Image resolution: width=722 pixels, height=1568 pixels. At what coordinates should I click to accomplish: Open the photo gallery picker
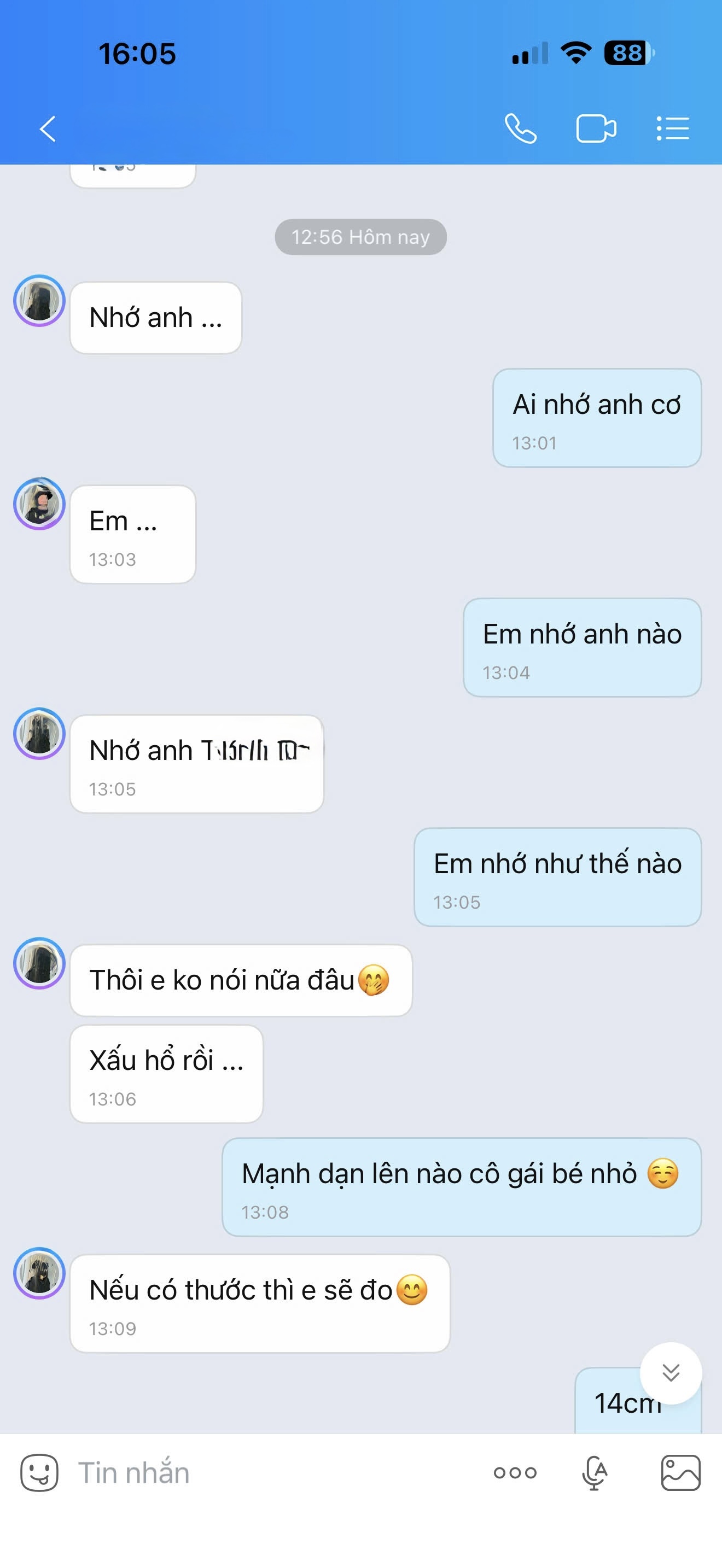(x=680, y=1473)
